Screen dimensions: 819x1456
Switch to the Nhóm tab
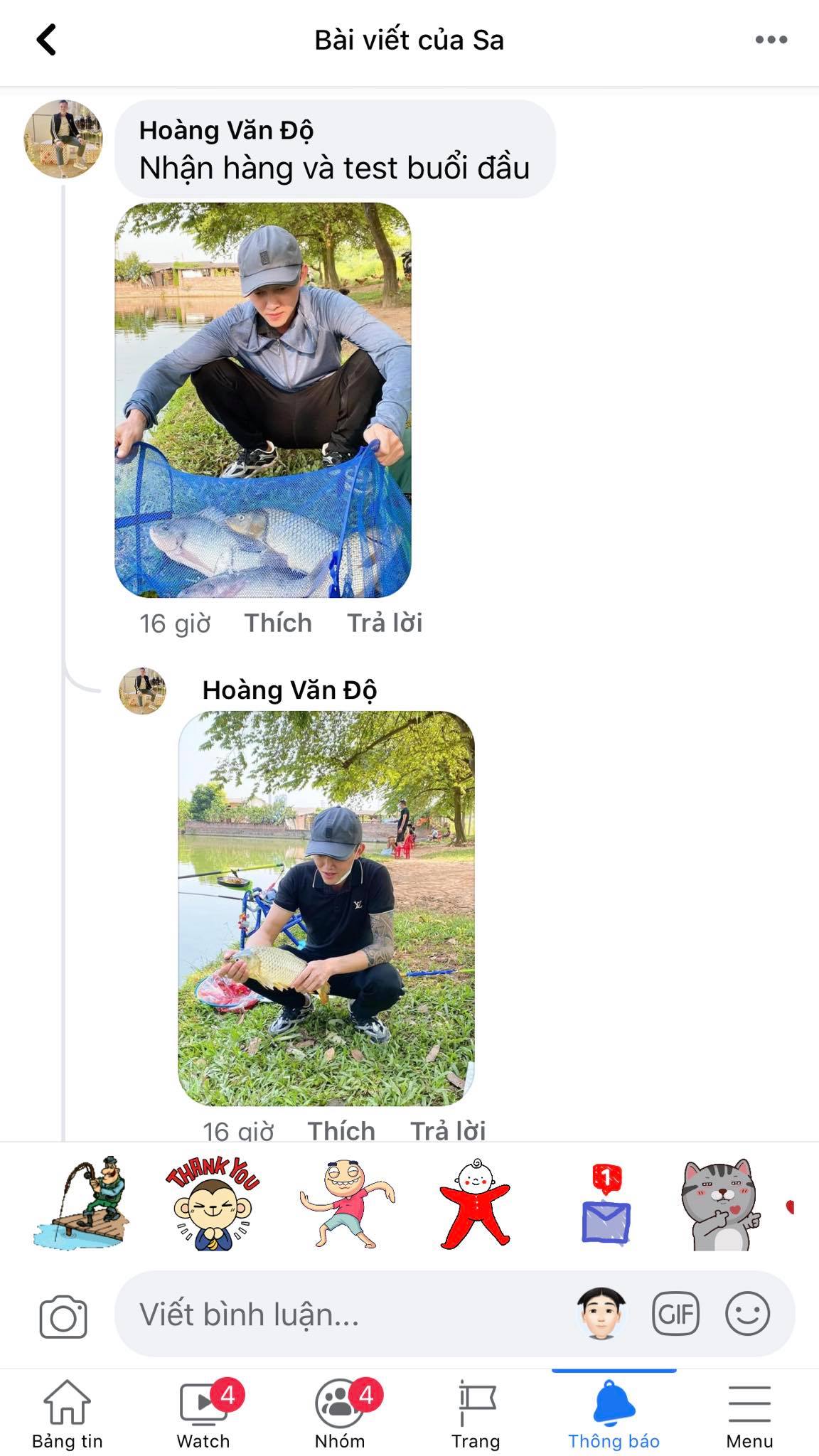341,1414
